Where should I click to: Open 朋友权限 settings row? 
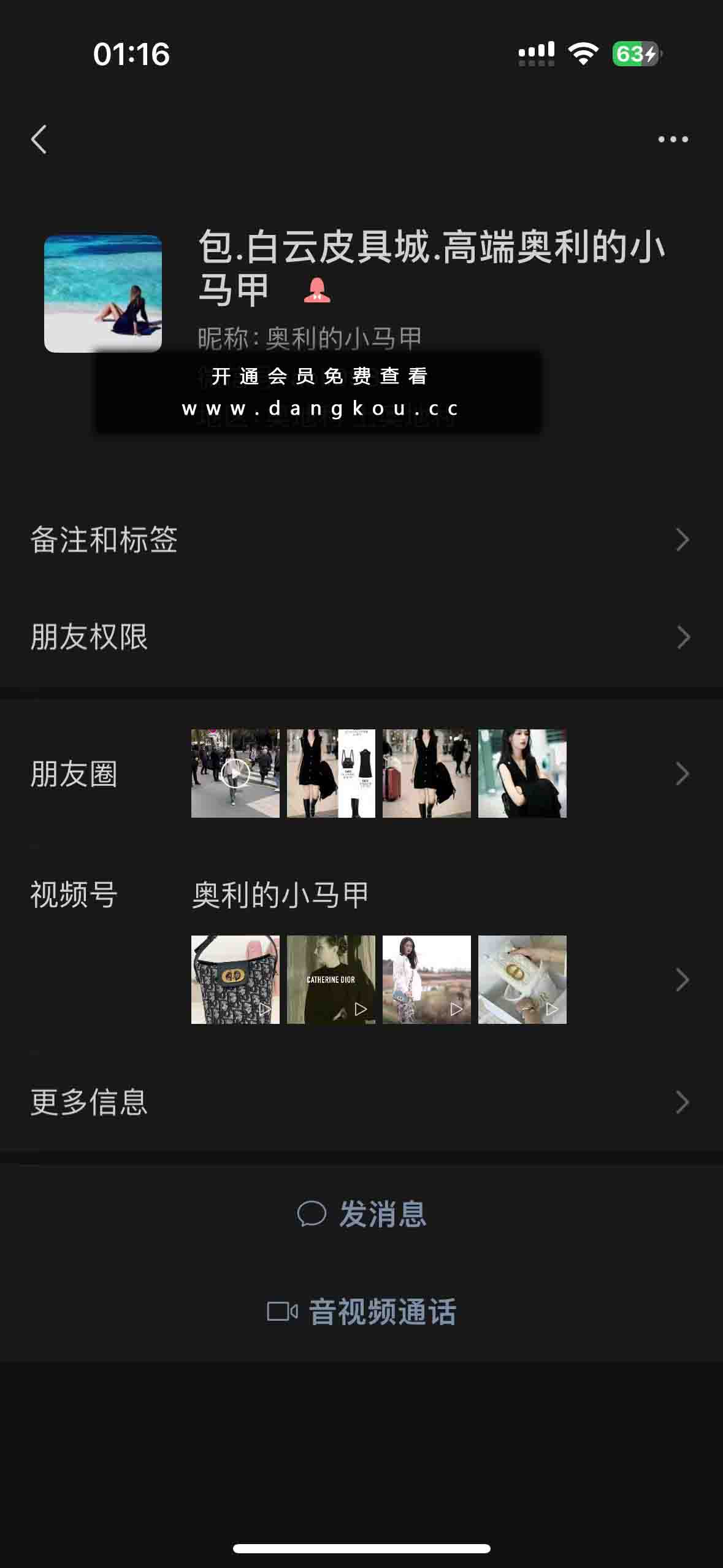pyautogui.click(x=361, y=637)
